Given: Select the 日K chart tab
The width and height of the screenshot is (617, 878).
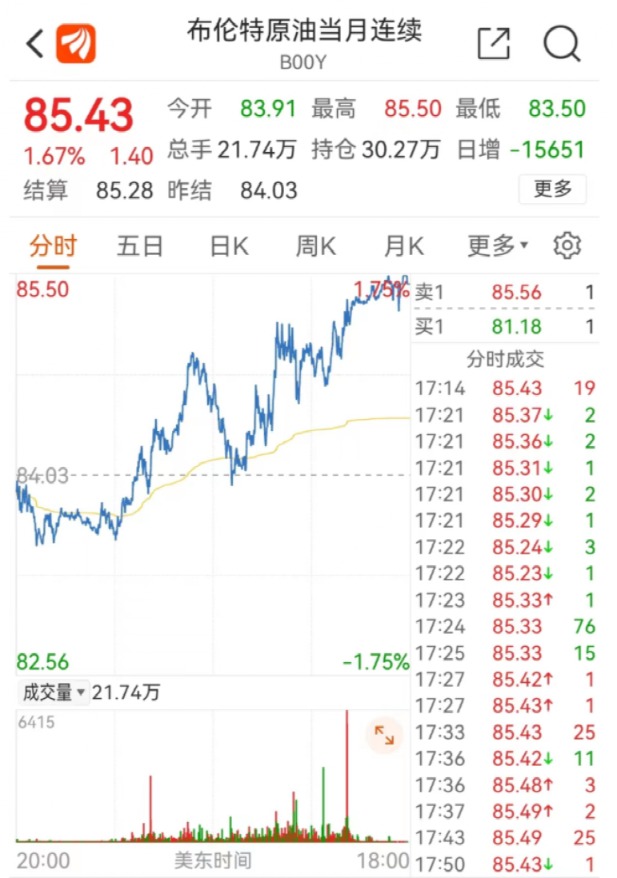Looking at the screenshot, I should (x=228, y=246).
